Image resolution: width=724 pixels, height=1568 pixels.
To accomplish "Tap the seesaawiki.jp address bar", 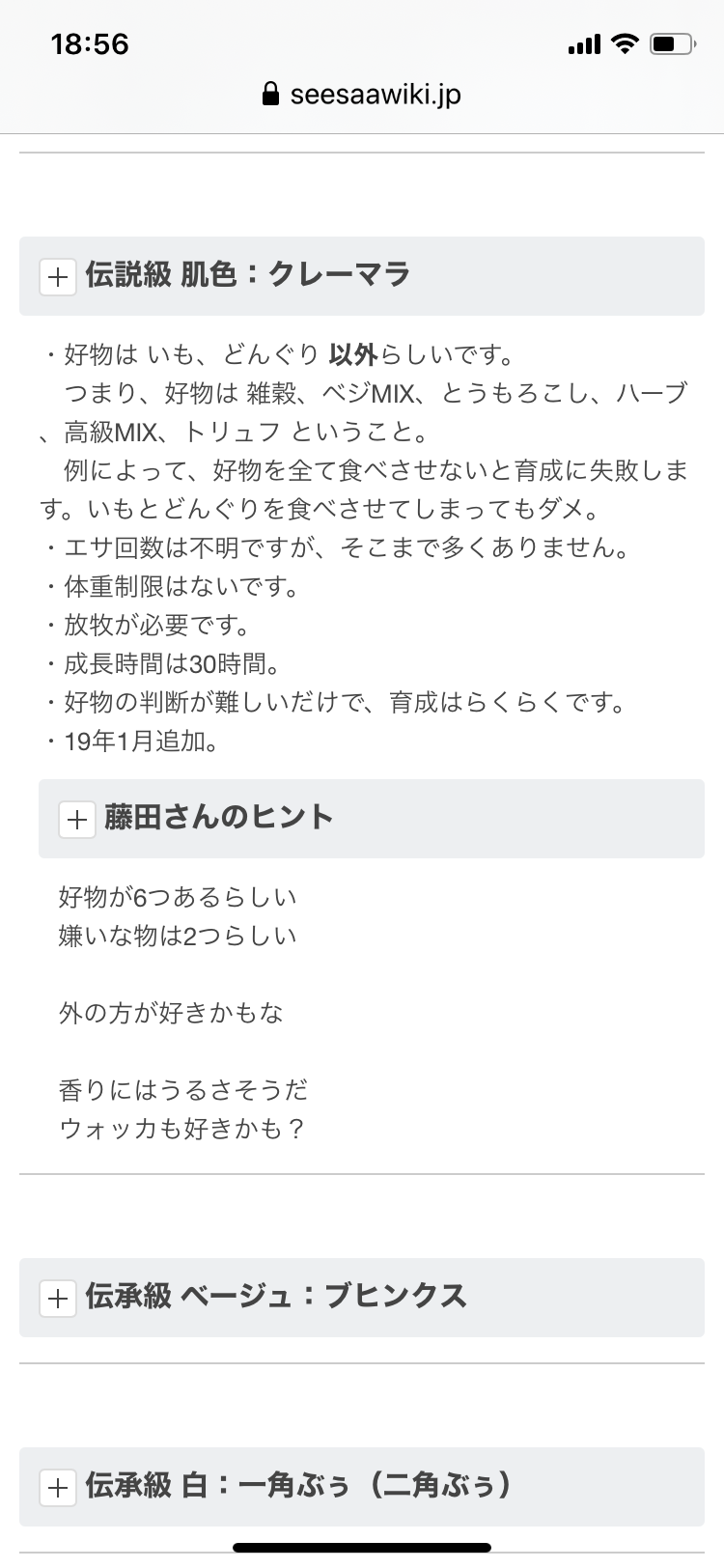I will [362, 95].
